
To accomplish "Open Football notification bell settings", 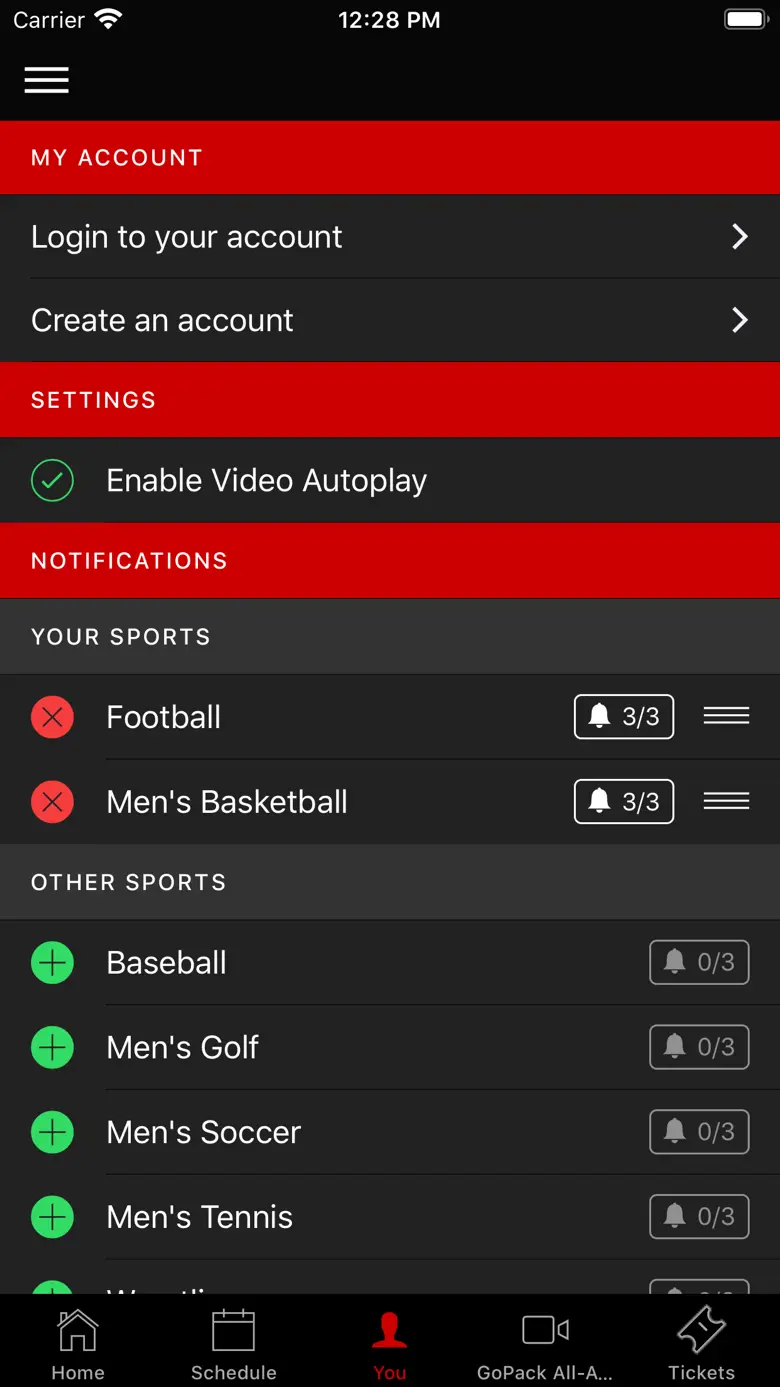I will point(623,717).
